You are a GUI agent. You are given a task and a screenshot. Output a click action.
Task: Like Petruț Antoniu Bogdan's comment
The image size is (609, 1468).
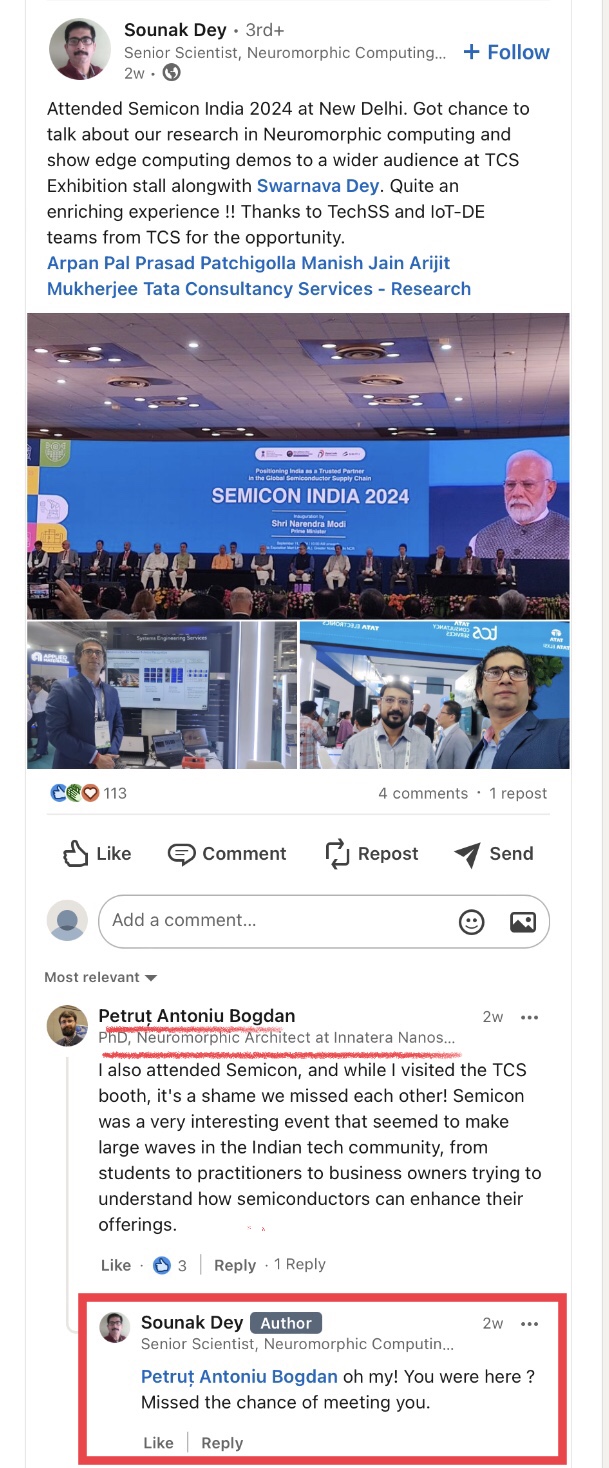pos(115,1265)
